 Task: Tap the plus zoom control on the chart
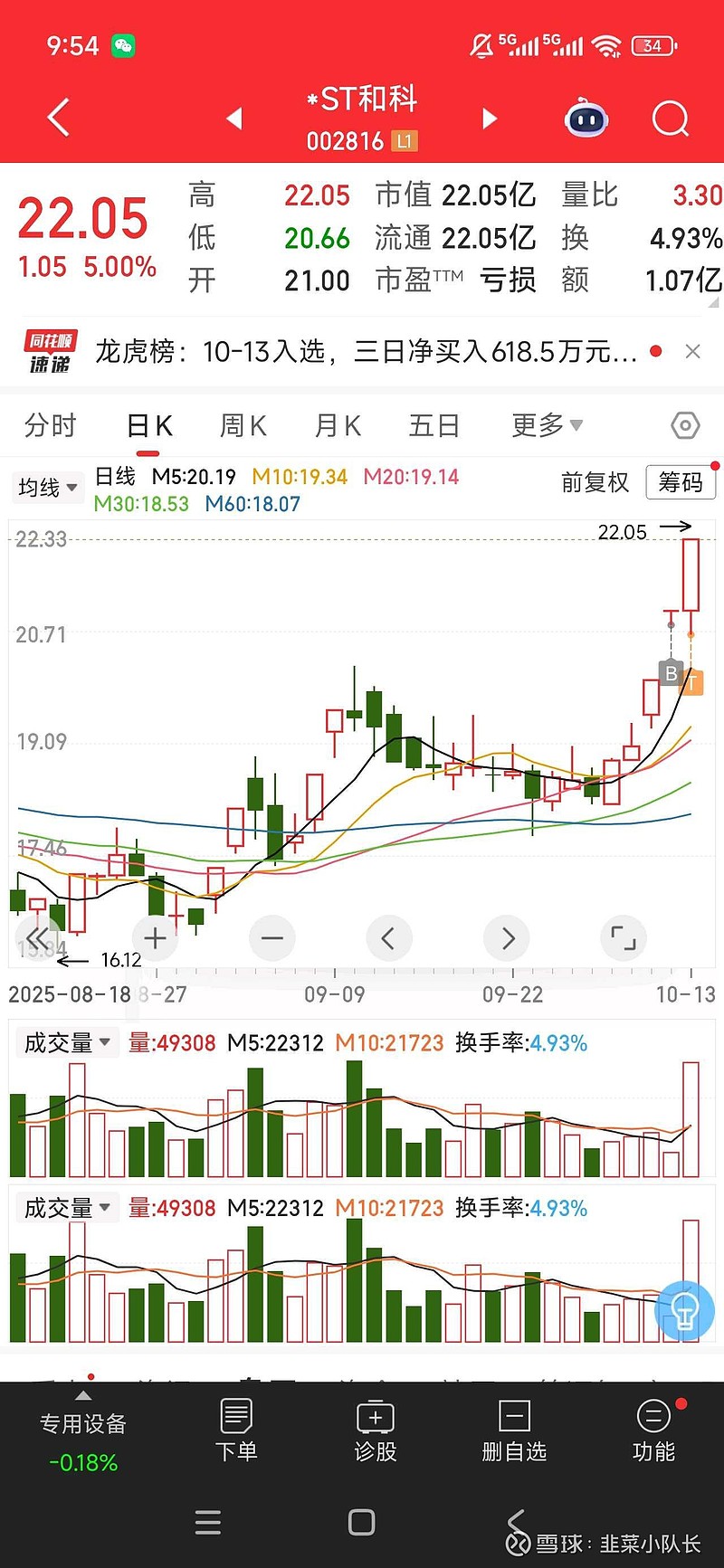point(154,938)
